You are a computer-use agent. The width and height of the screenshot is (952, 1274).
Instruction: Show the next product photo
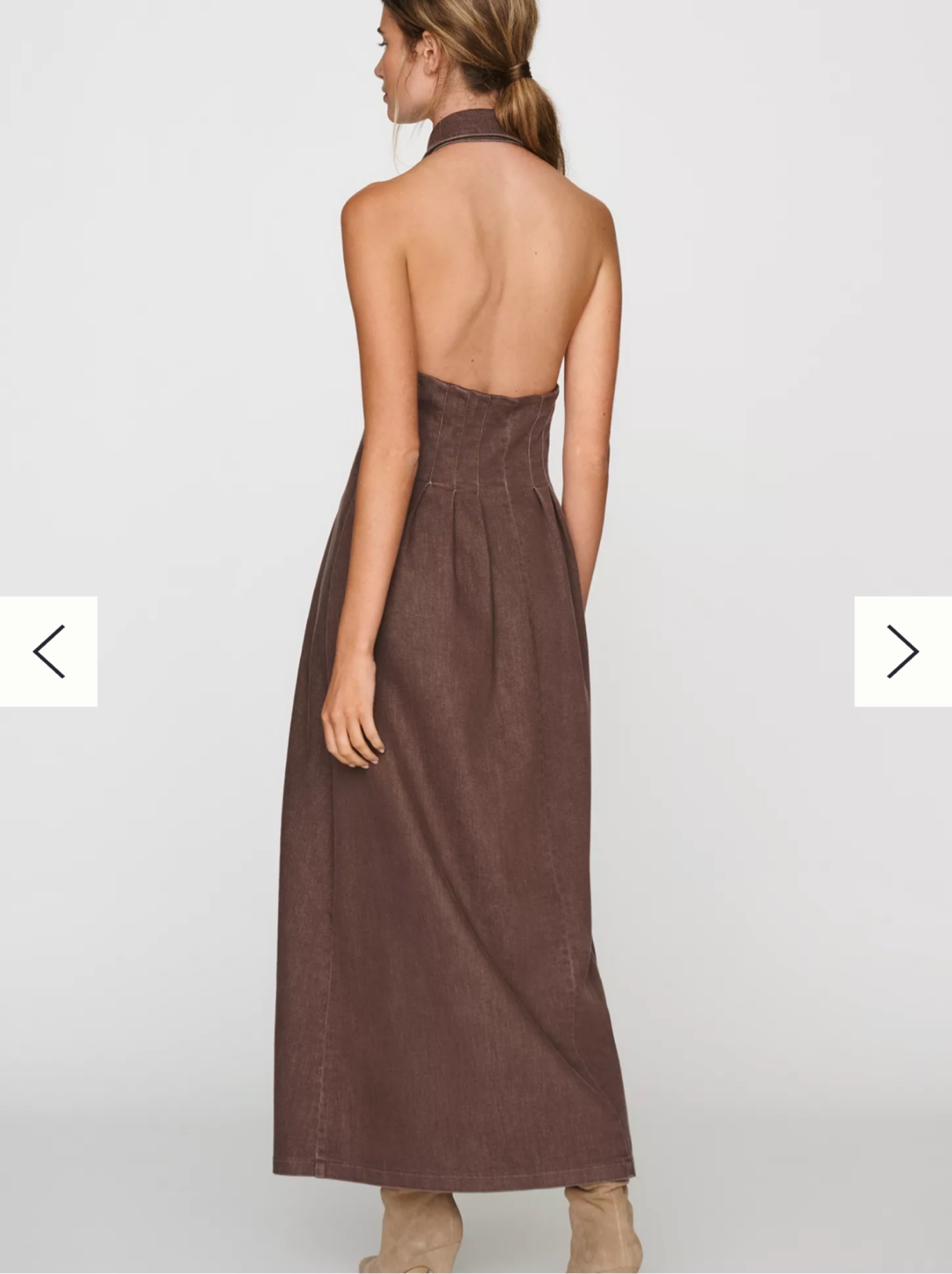903,651
